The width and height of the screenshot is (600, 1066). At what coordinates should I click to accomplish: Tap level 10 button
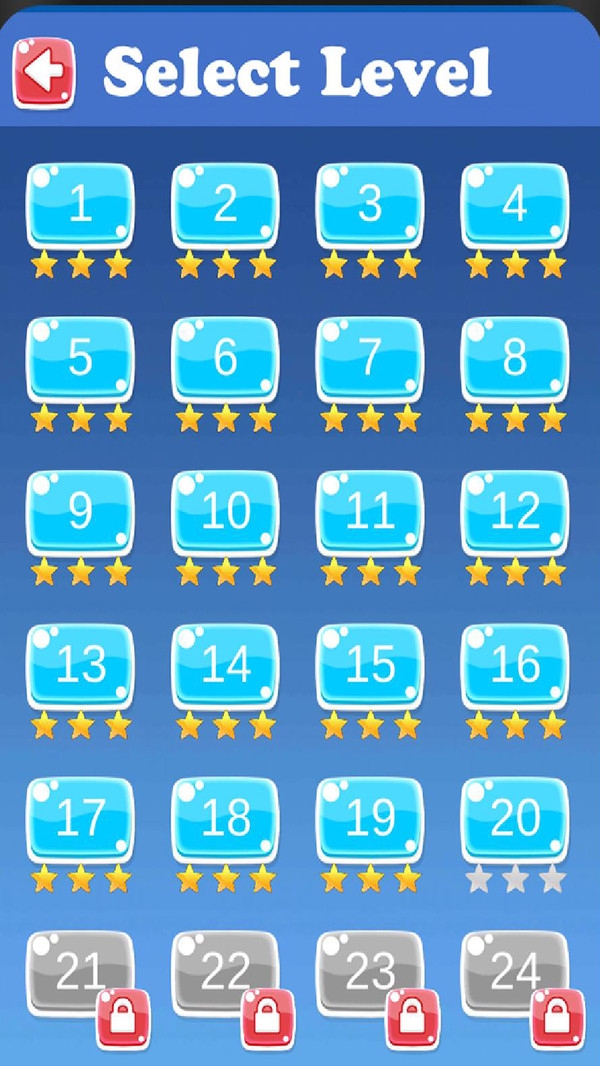point(225,512)
